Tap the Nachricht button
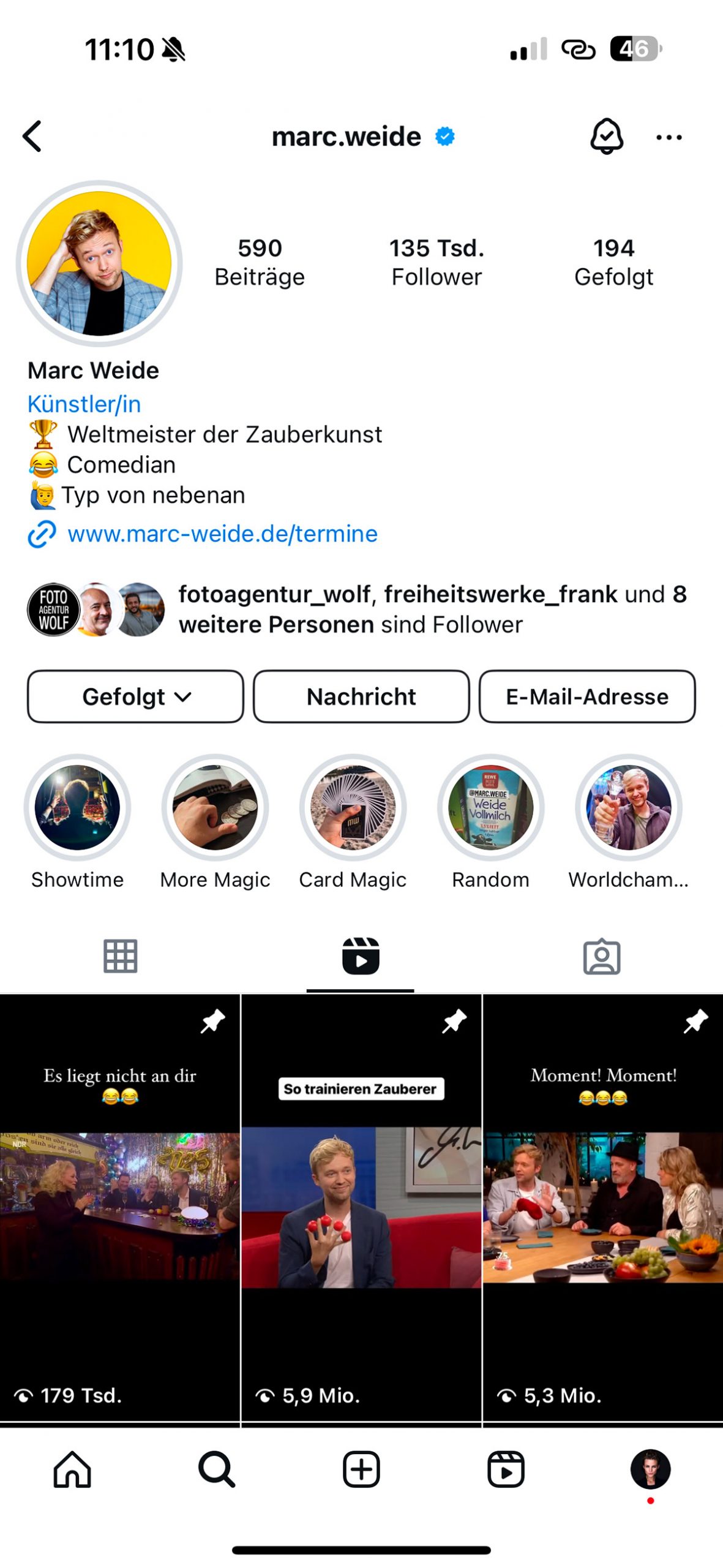This screenshot has height=1568, width=723. [361, 697]
